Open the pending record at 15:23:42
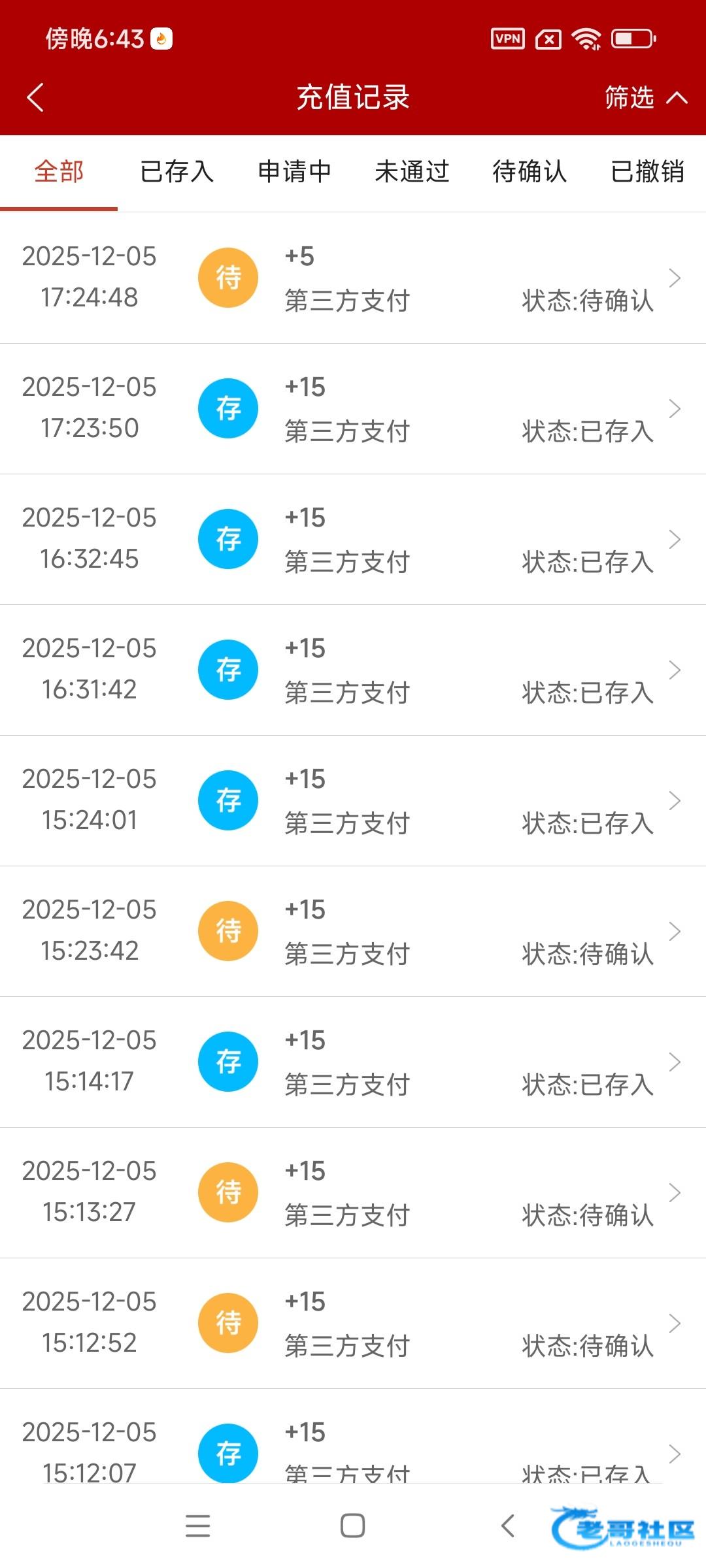 tap(353, 932)
